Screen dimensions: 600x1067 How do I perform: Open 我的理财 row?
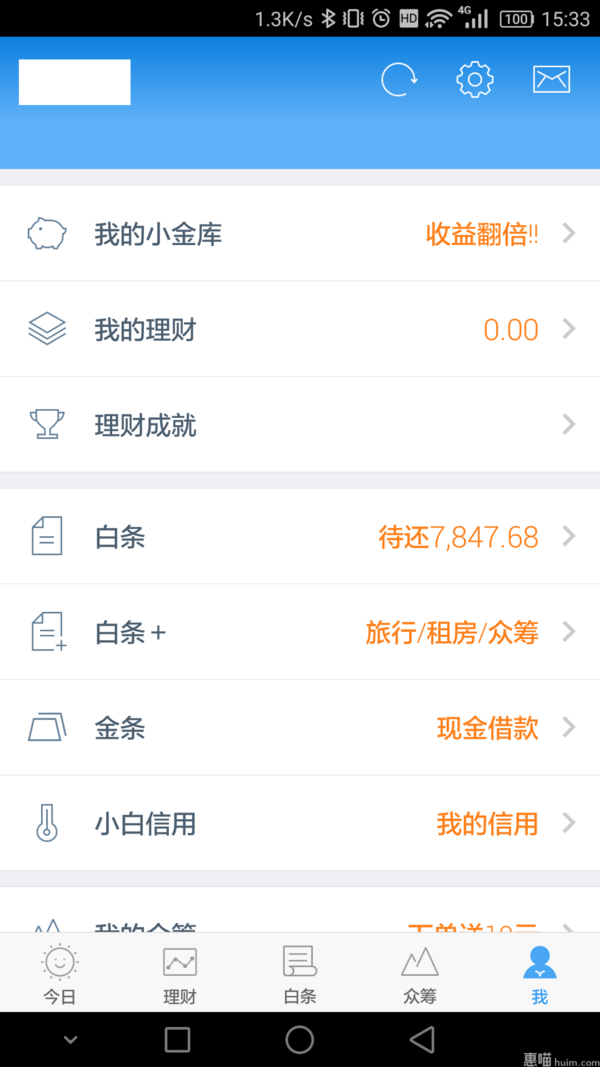300,329
